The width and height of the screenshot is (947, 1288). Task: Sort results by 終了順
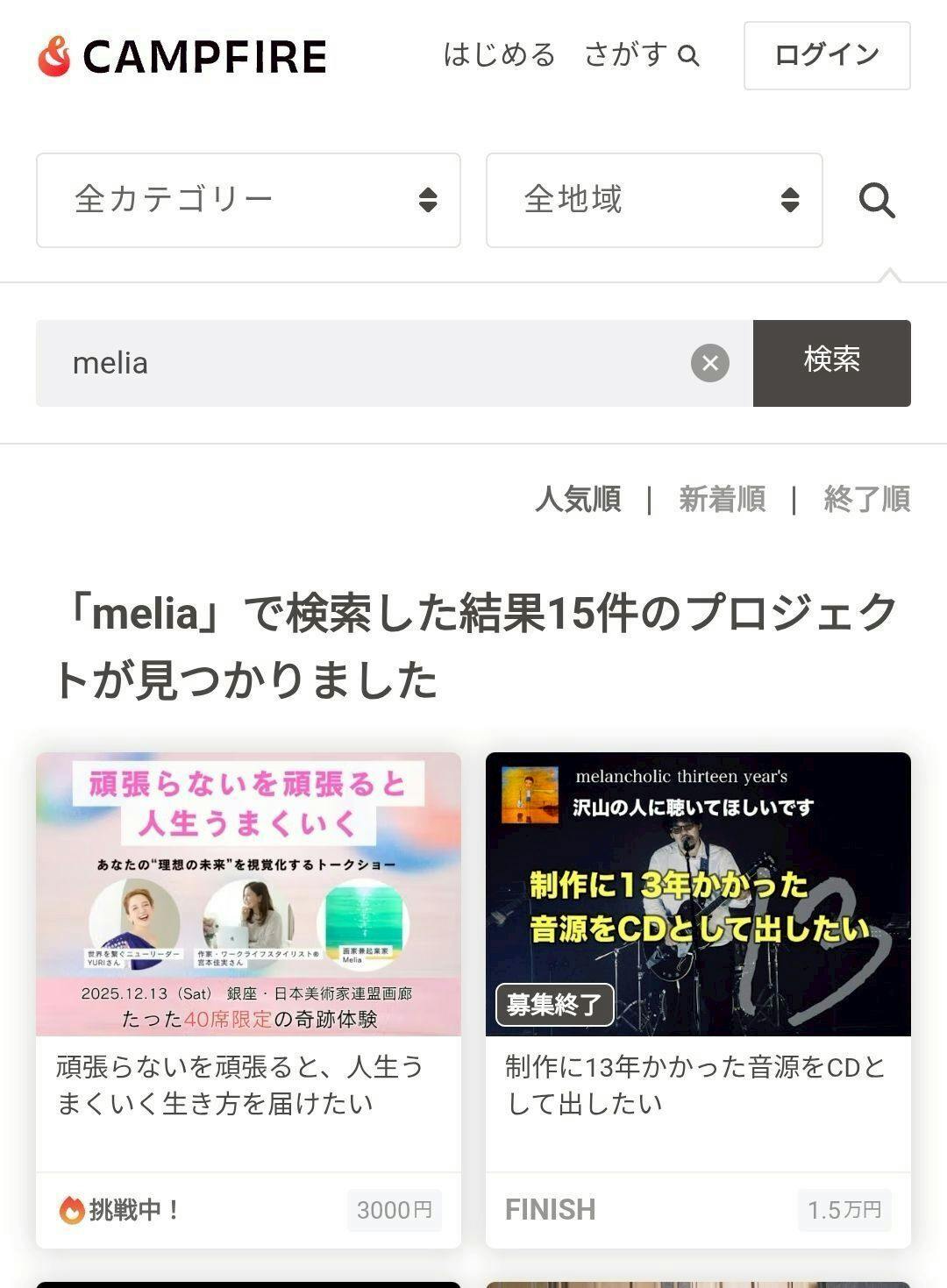(866, 499)
